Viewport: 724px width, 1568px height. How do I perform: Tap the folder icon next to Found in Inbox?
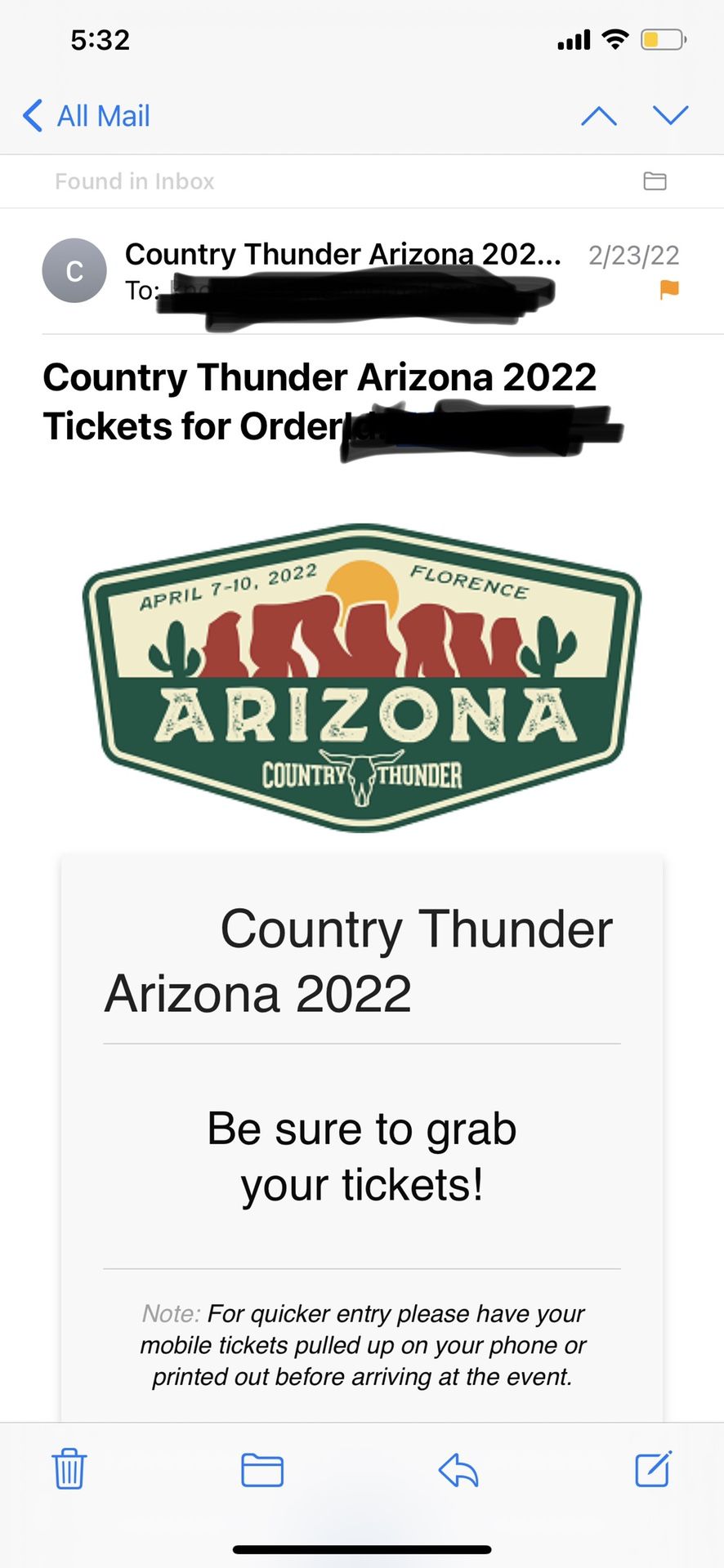click(654, 180)
